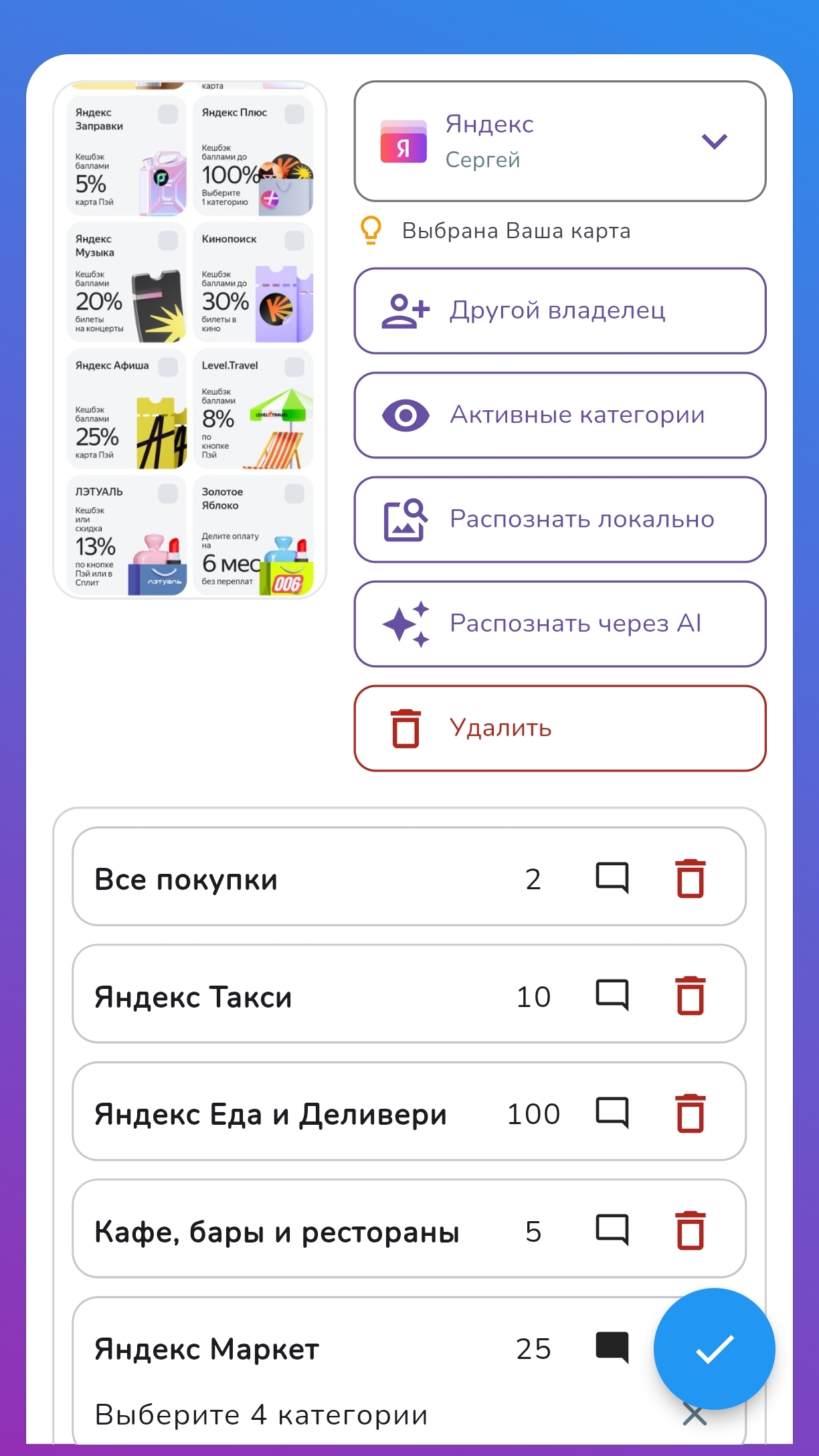Clear the Выберите 4 категории comment

pyautogui.click(x=694, y=1416)
